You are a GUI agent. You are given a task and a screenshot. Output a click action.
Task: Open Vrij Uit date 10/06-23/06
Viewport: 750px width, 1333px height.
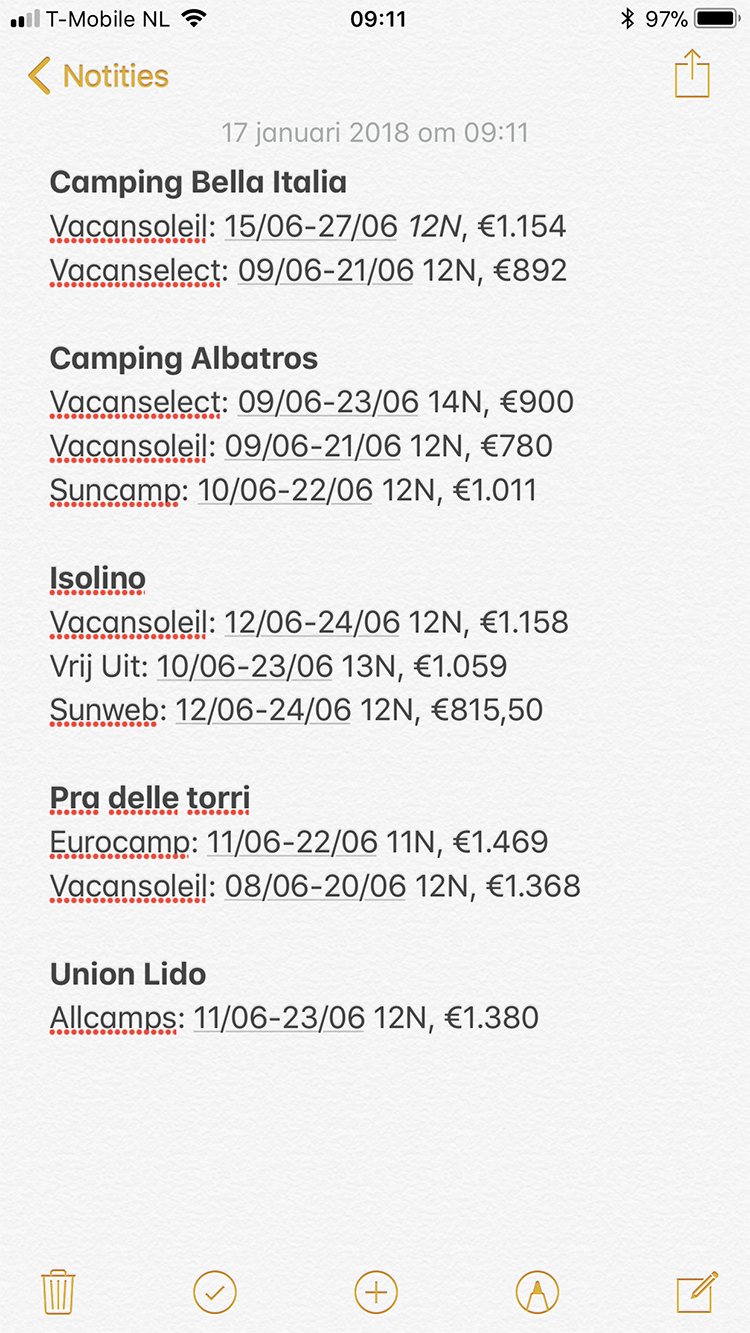click(x=245, y=666)
